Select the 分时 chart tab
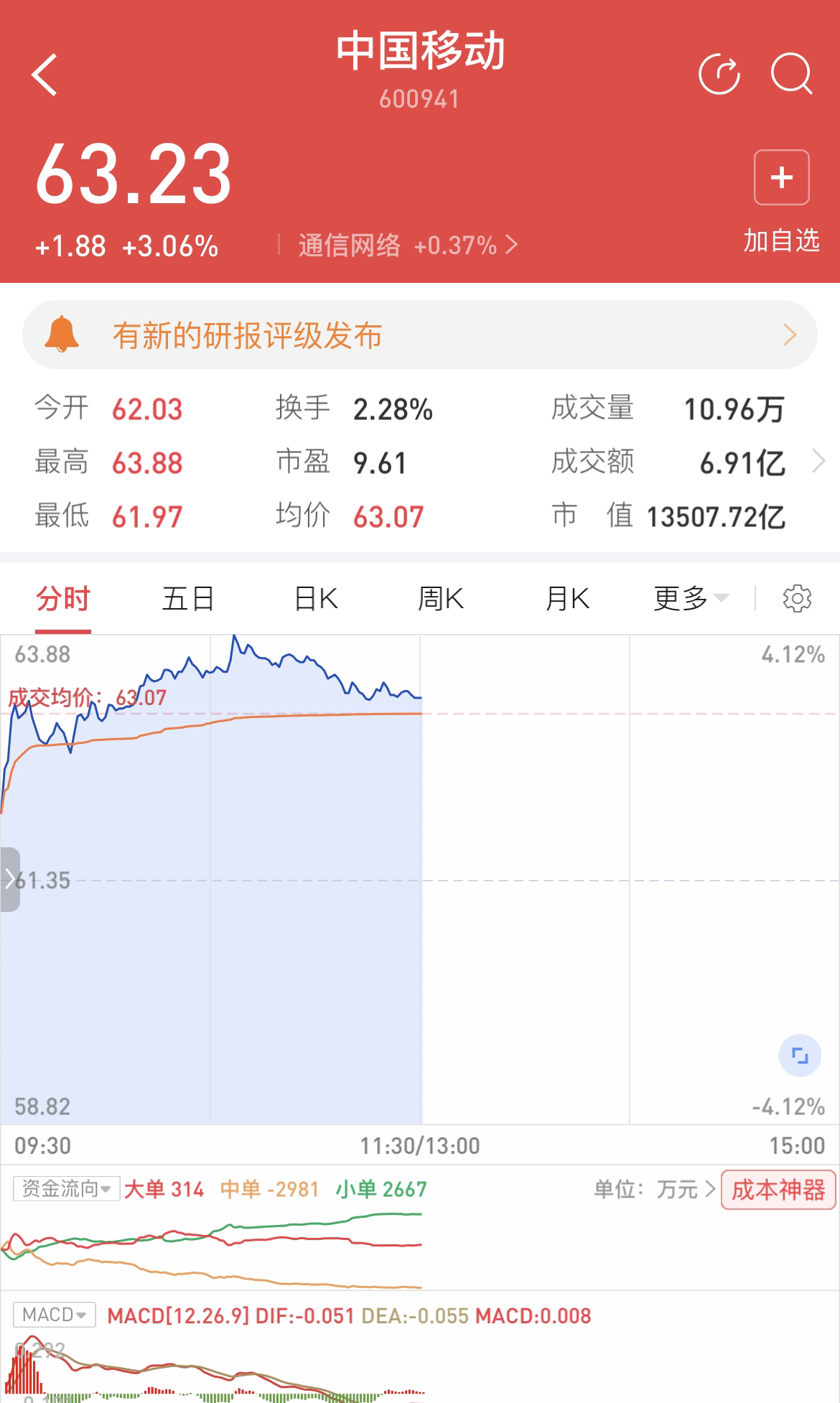The image size is (840, 1403). (63, 599)
